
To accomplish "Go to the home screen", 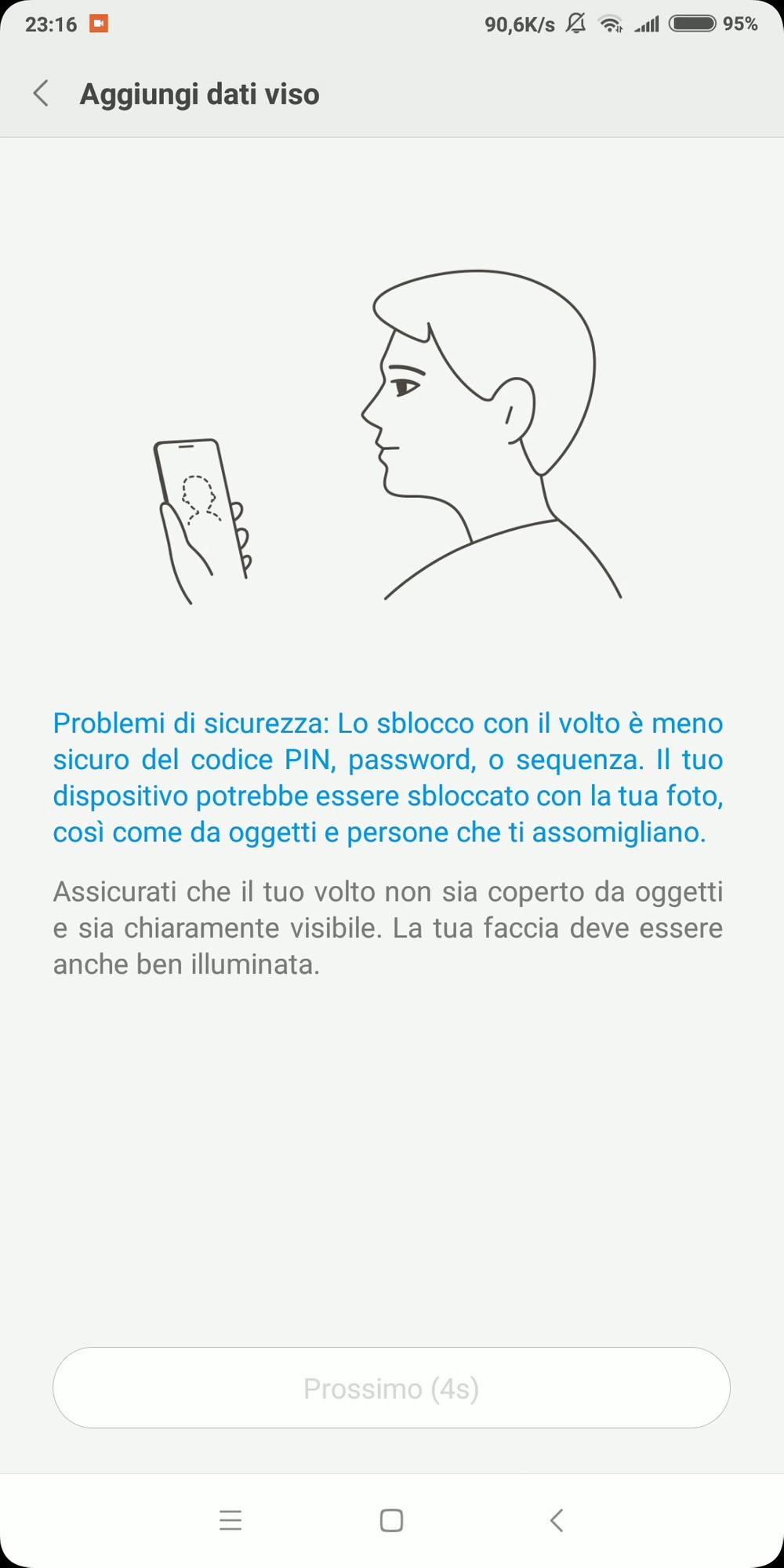I will pyautogui.click(x=391, y=1520).
